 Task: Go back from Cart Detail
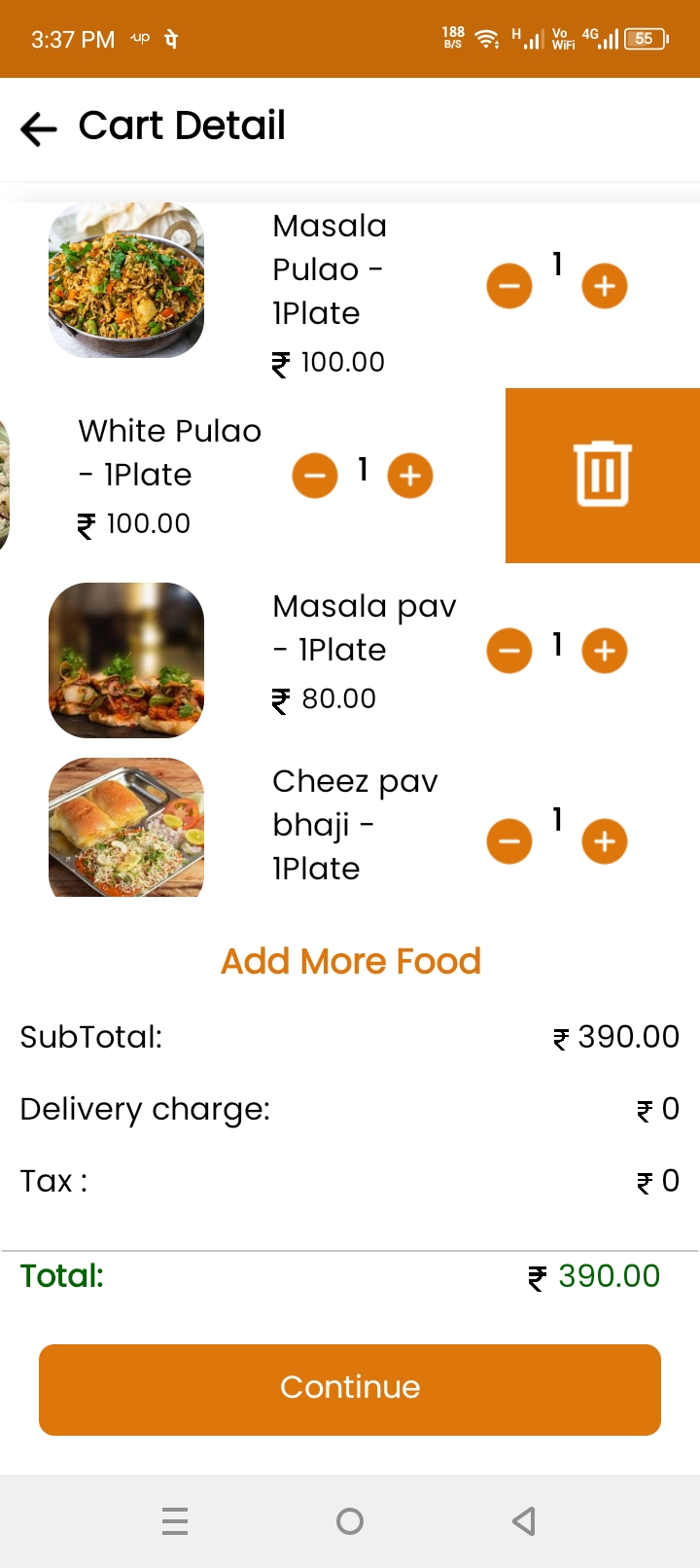(x=39, y=127)
